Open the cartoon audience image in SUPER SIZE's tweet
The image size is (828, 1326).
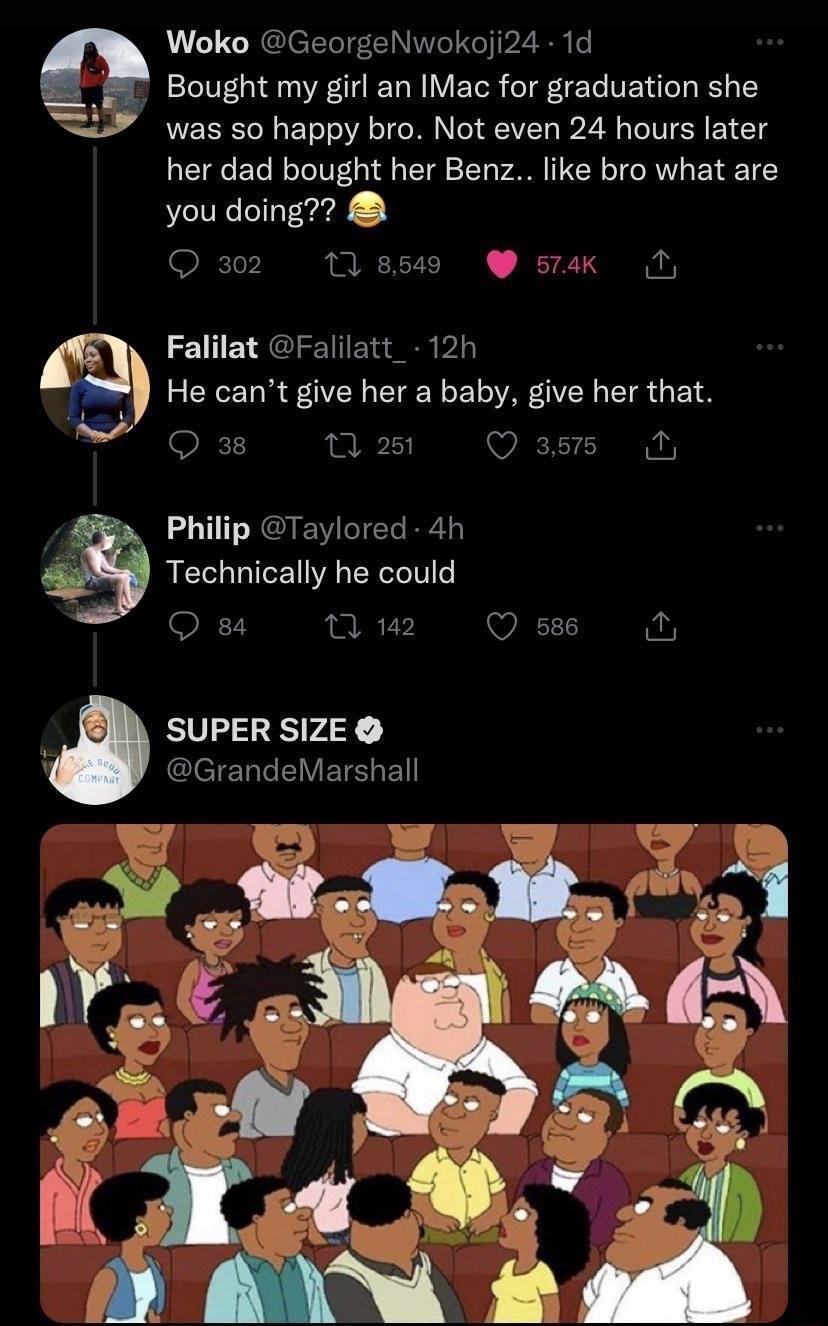414,1072
